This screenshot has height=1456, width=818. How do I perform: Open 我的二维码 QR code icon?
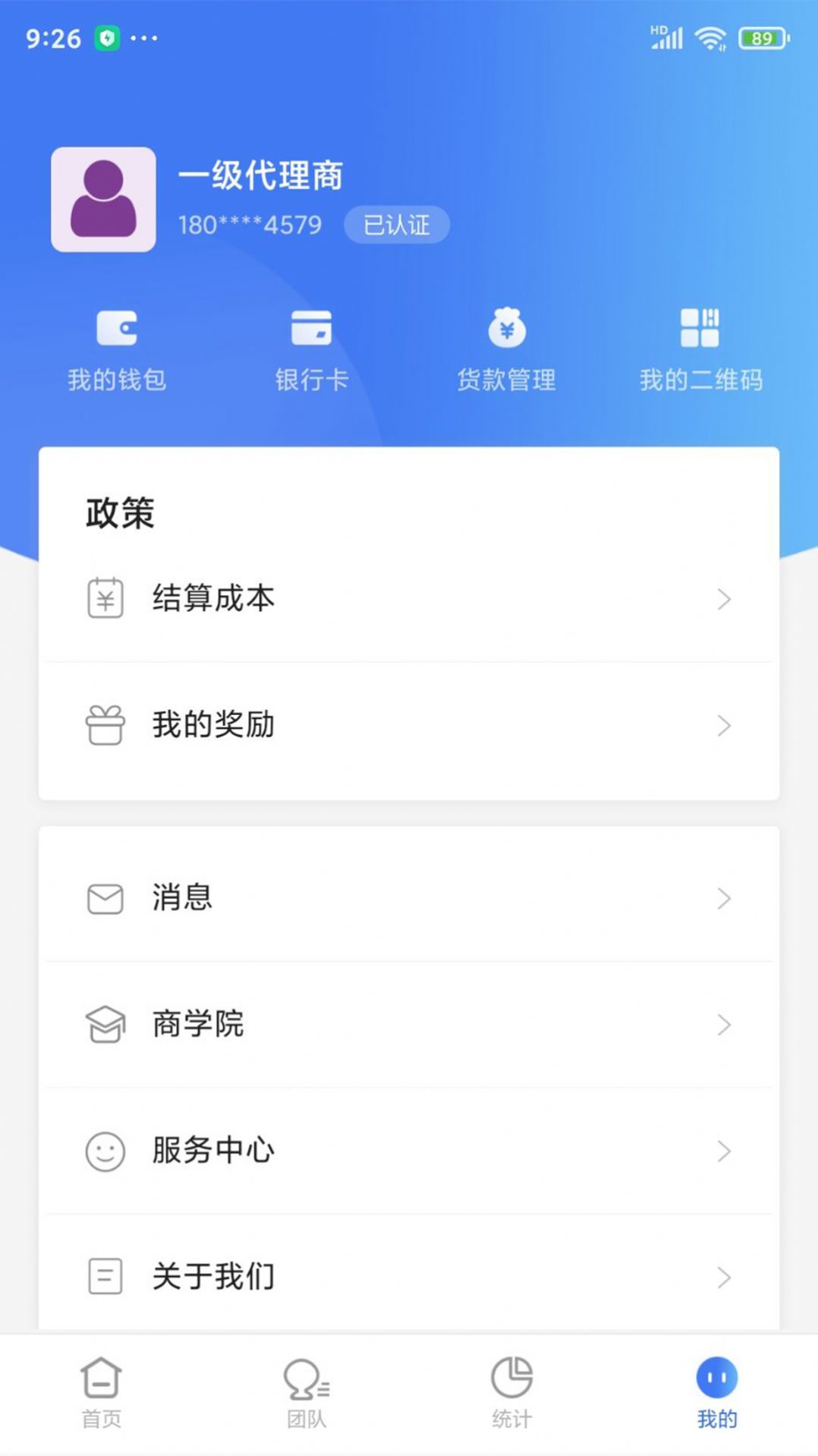point(701,326)
